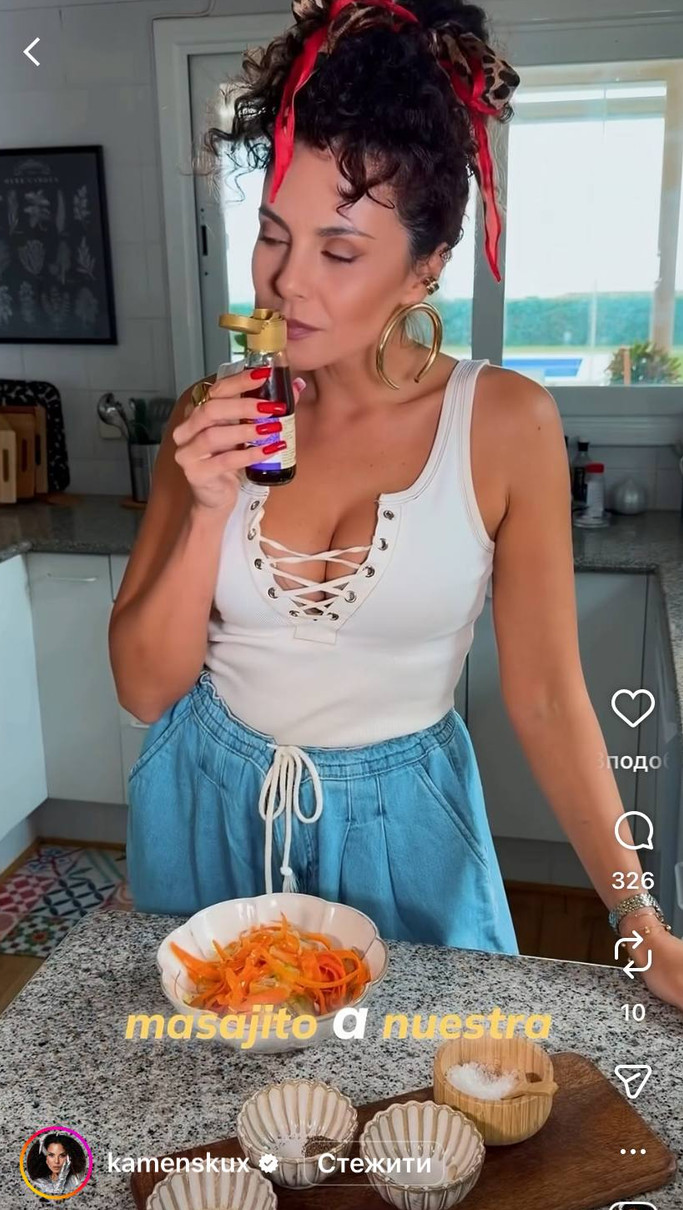Open kamenskux's profile picture
Viewport: 683px width, 1210px height.
click(x=56, y=1163)
